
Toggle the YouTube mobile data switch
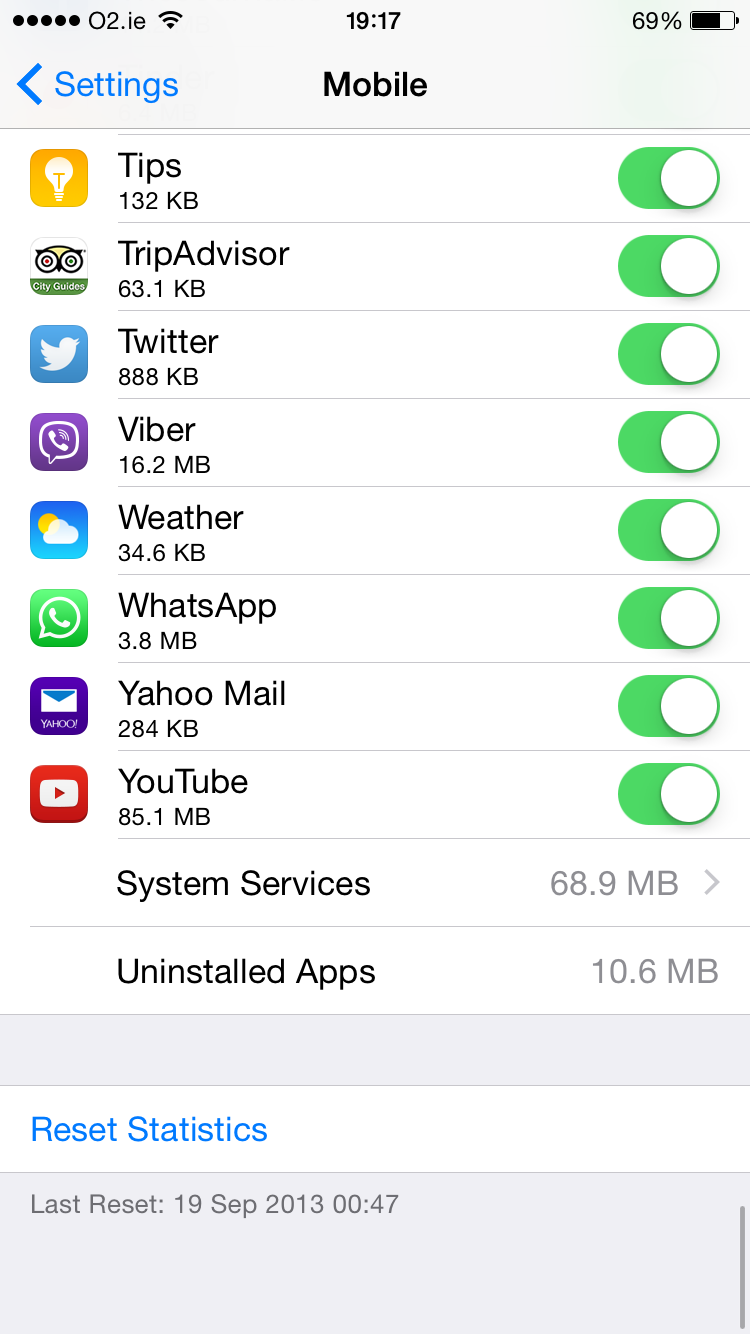(668, 795)
